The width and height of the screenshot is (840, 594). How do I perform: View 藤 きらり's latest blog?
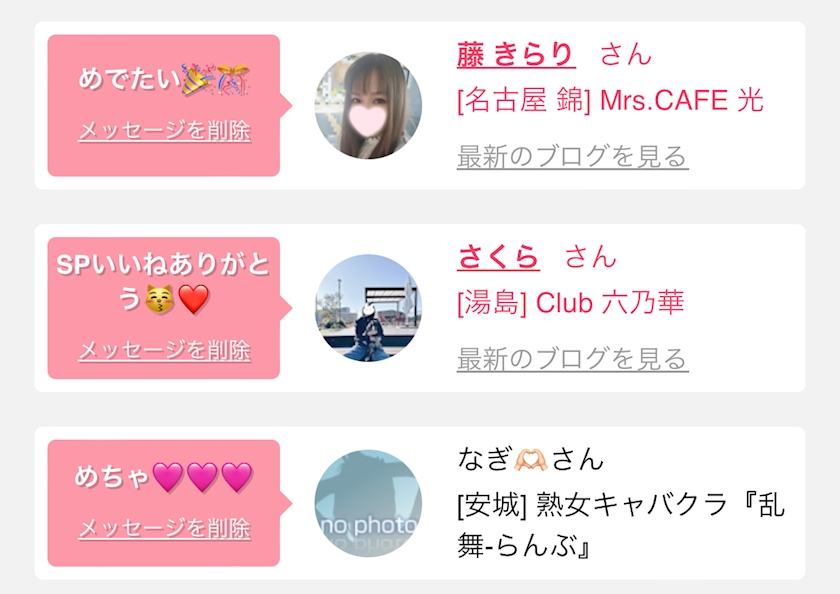point(572,157)
